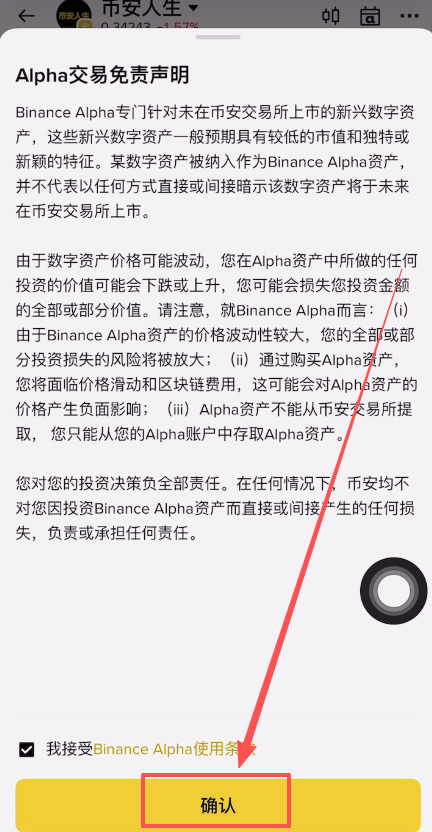This screenshot has height=832, width=432.
Task: Open the Binance Alpha使用条款 link
Action: (175, 749)
